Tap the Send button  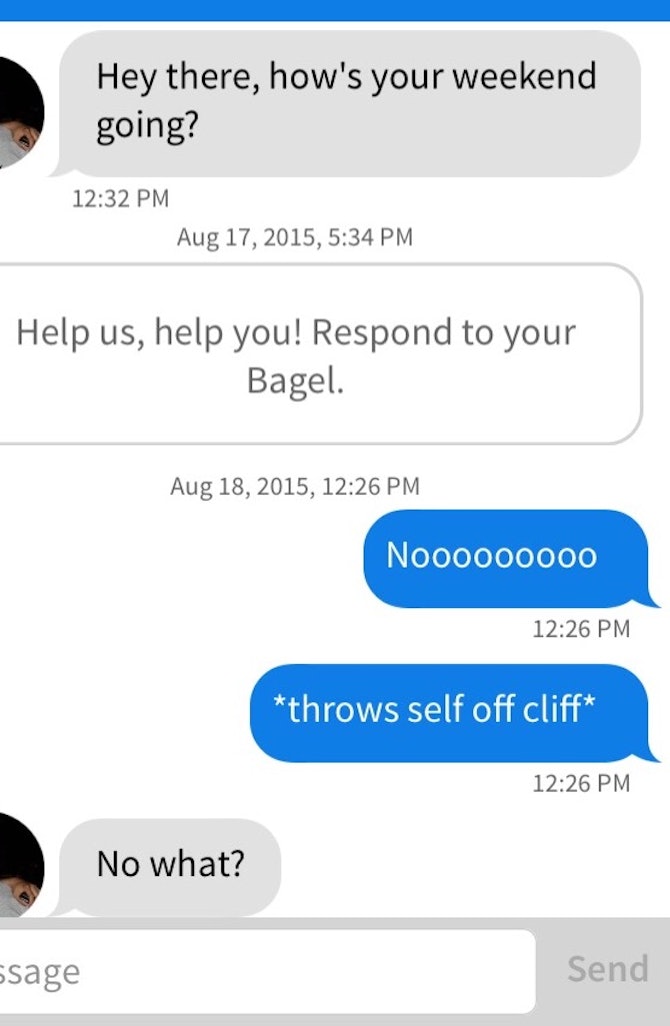[x=607, y=969]
